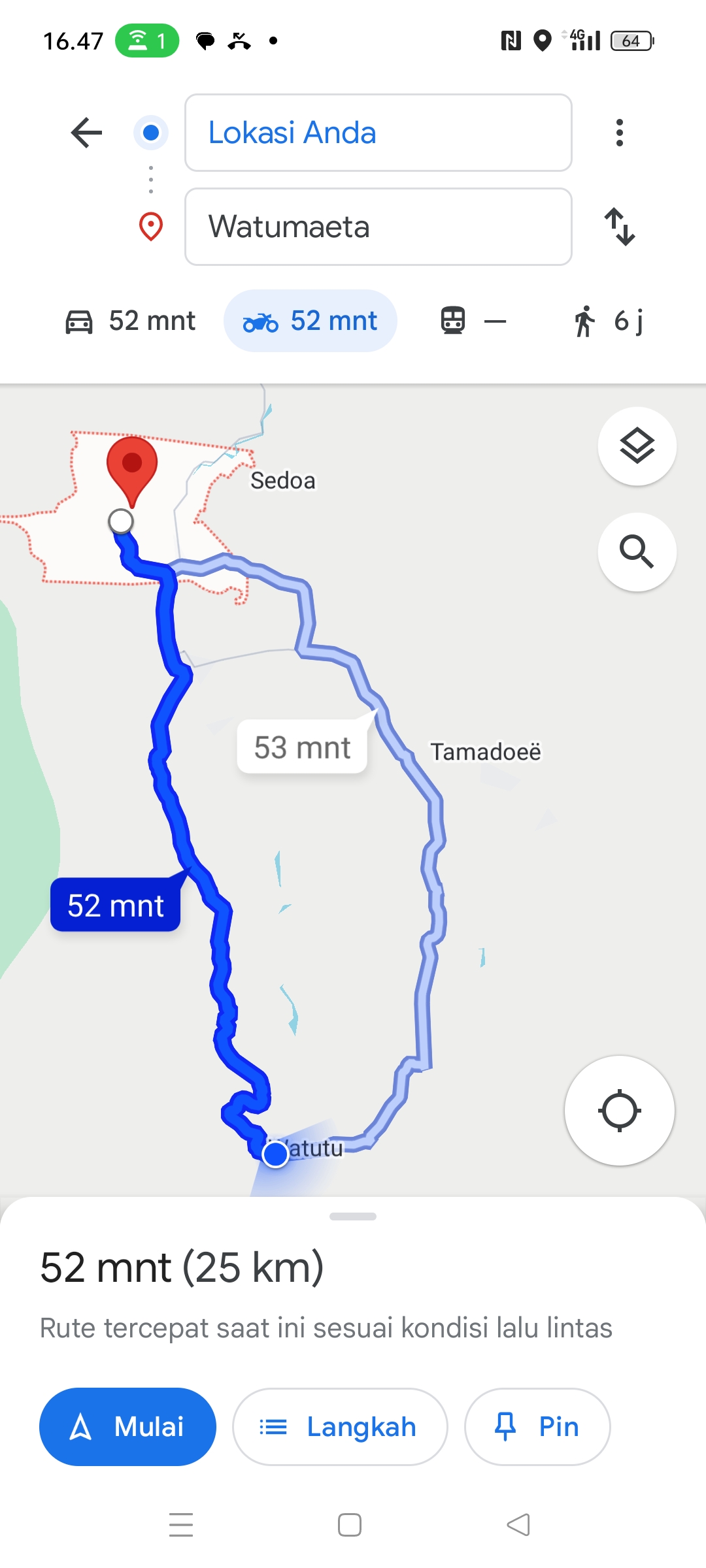View route steps via Langkah
The width and height of the screenshot is (706, 1568).
tap(340, 1427)
